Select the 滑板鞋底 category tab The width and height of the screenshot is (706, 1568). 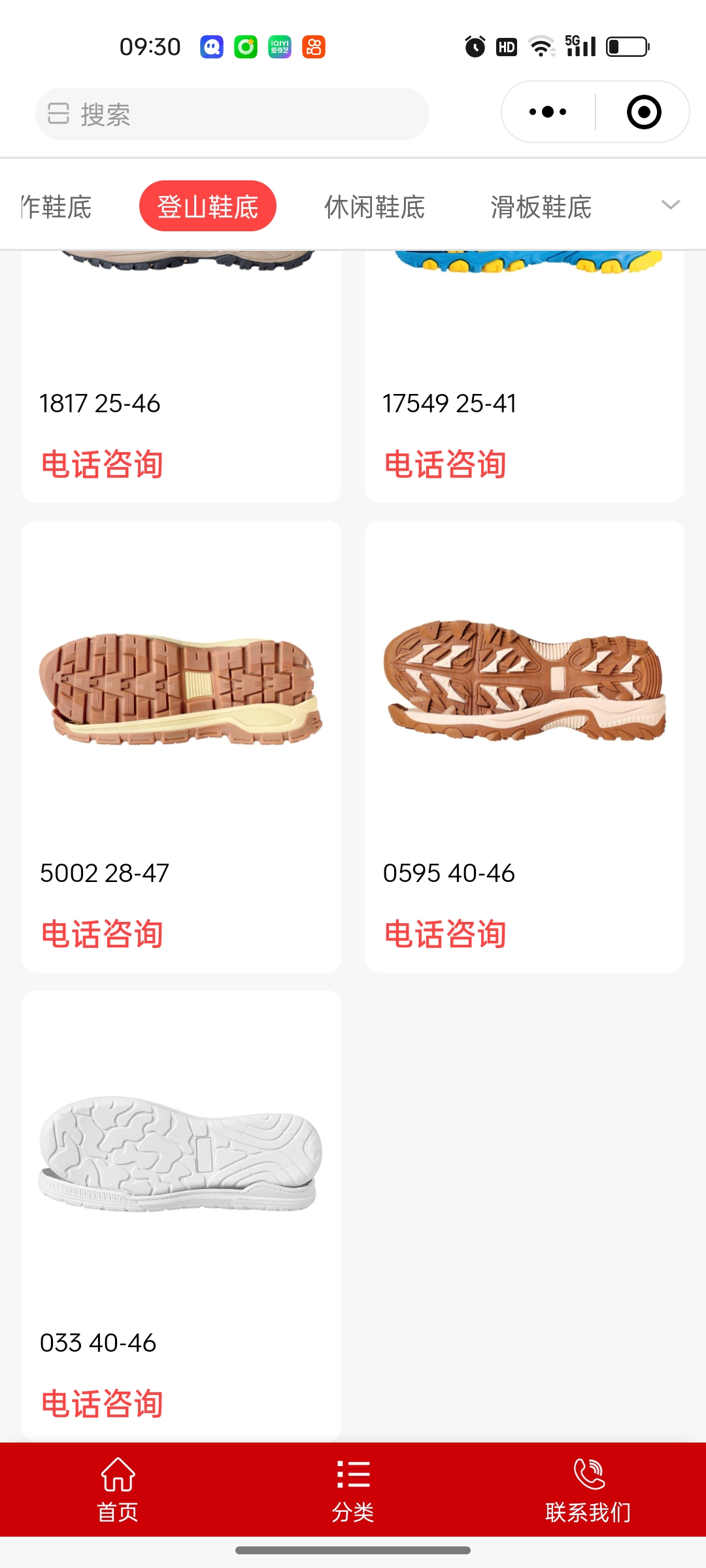[x=541, y=207]
